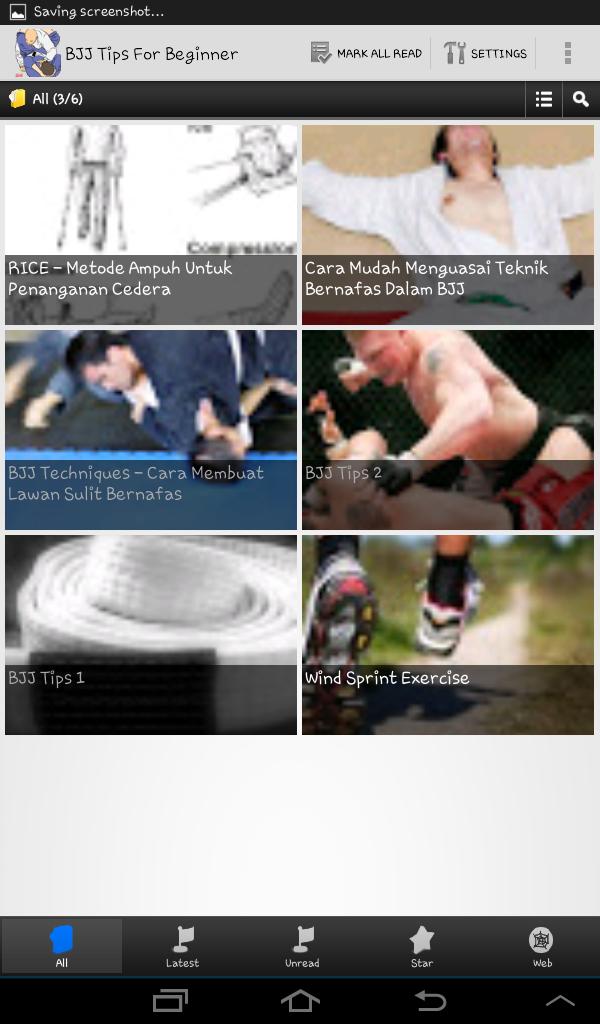Go back using system back button
The height and width of the screenshot is (1024, 600).
click(430, 1000)
